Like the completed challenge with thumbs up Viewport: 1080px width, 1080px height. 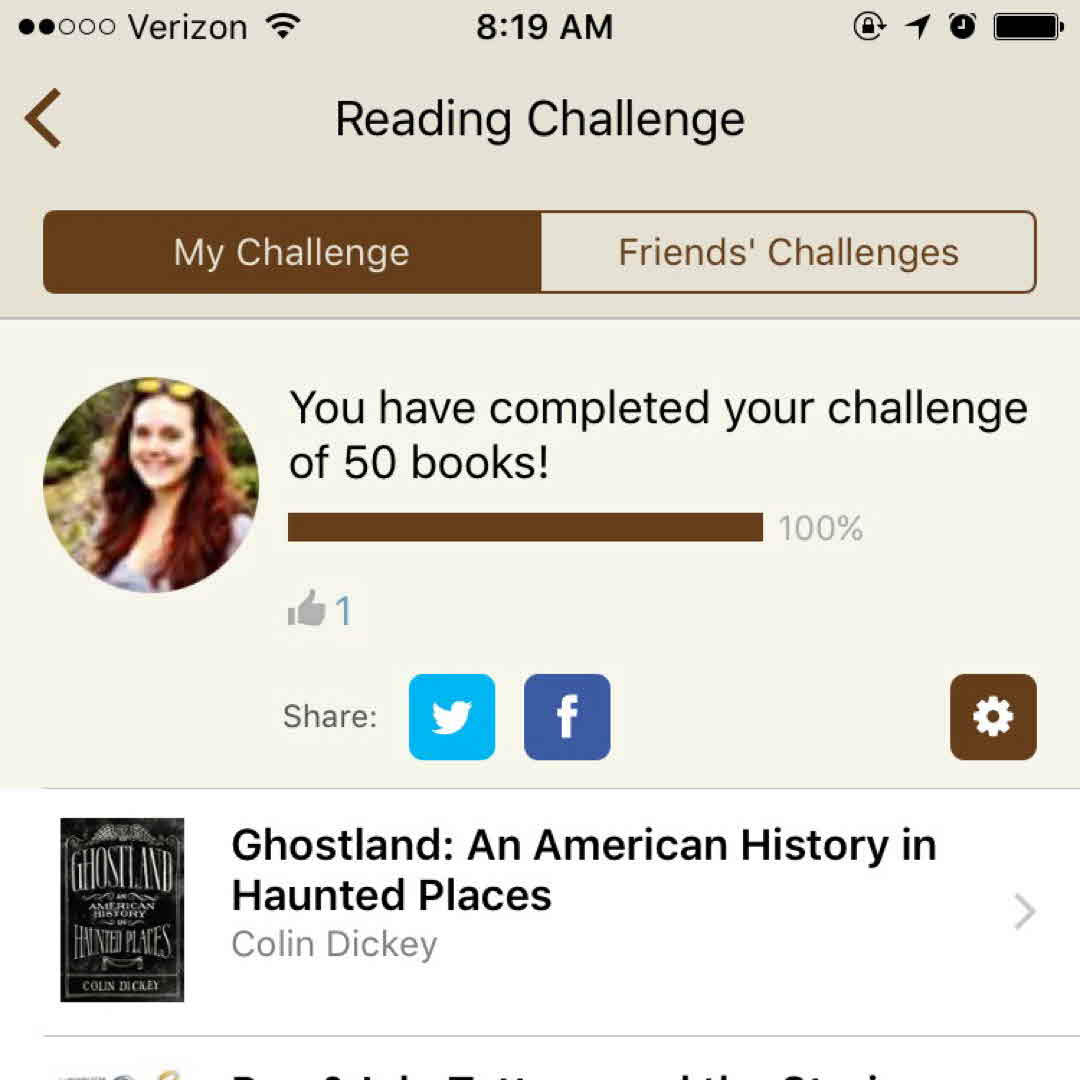[x=308, y=609]
